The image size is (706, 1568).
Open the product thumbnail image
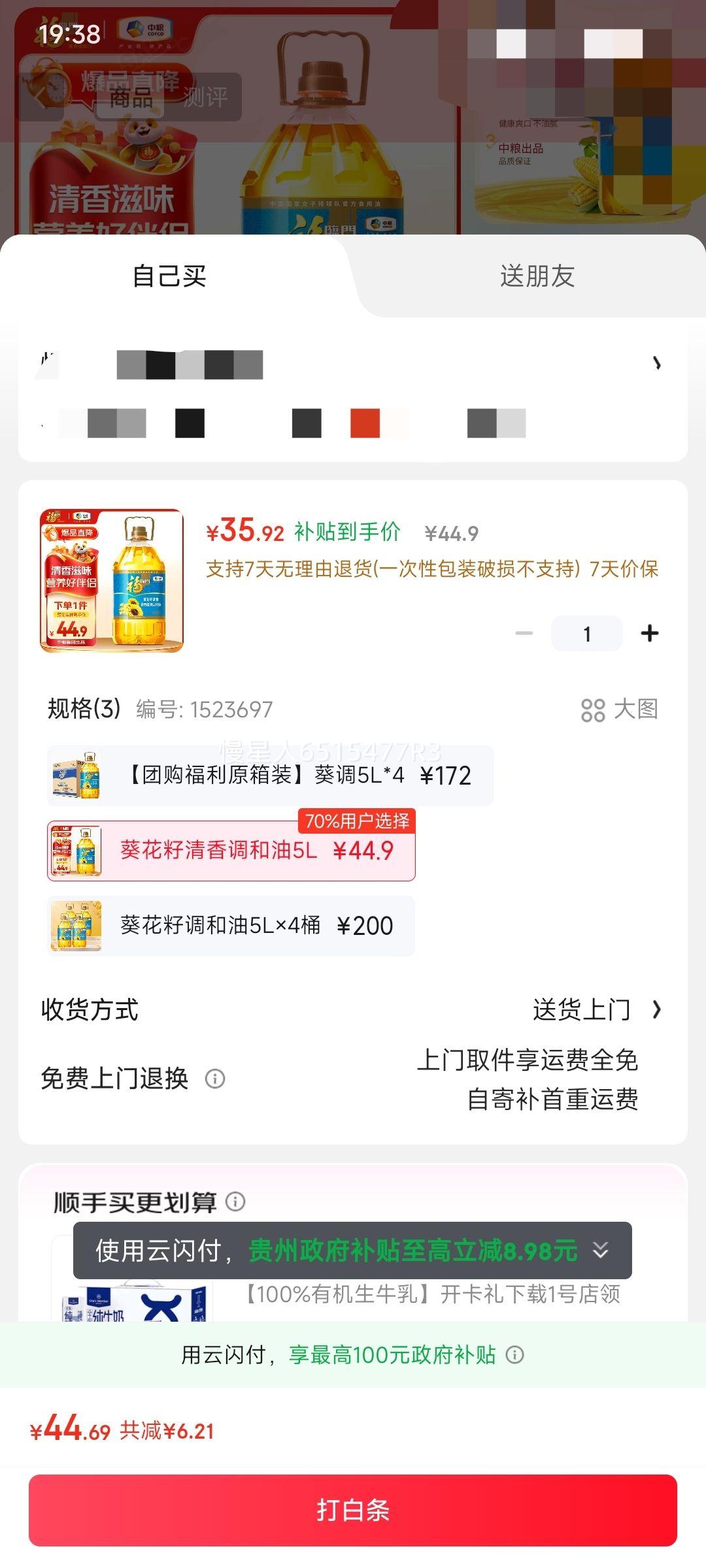coord(112,581)
